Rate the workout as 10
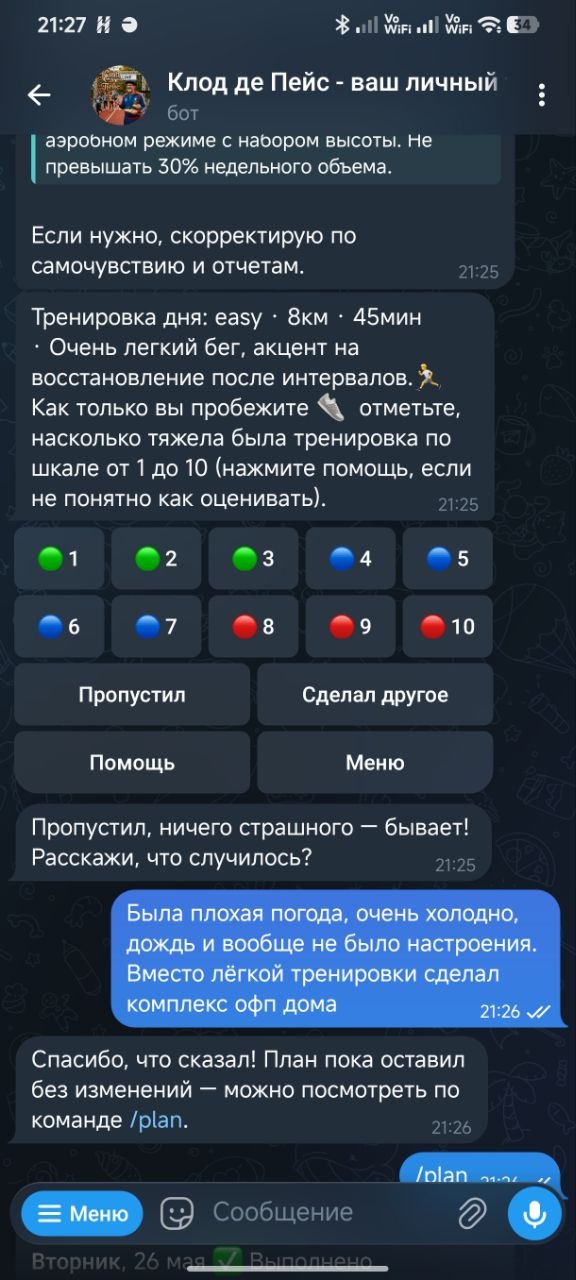 448,626
